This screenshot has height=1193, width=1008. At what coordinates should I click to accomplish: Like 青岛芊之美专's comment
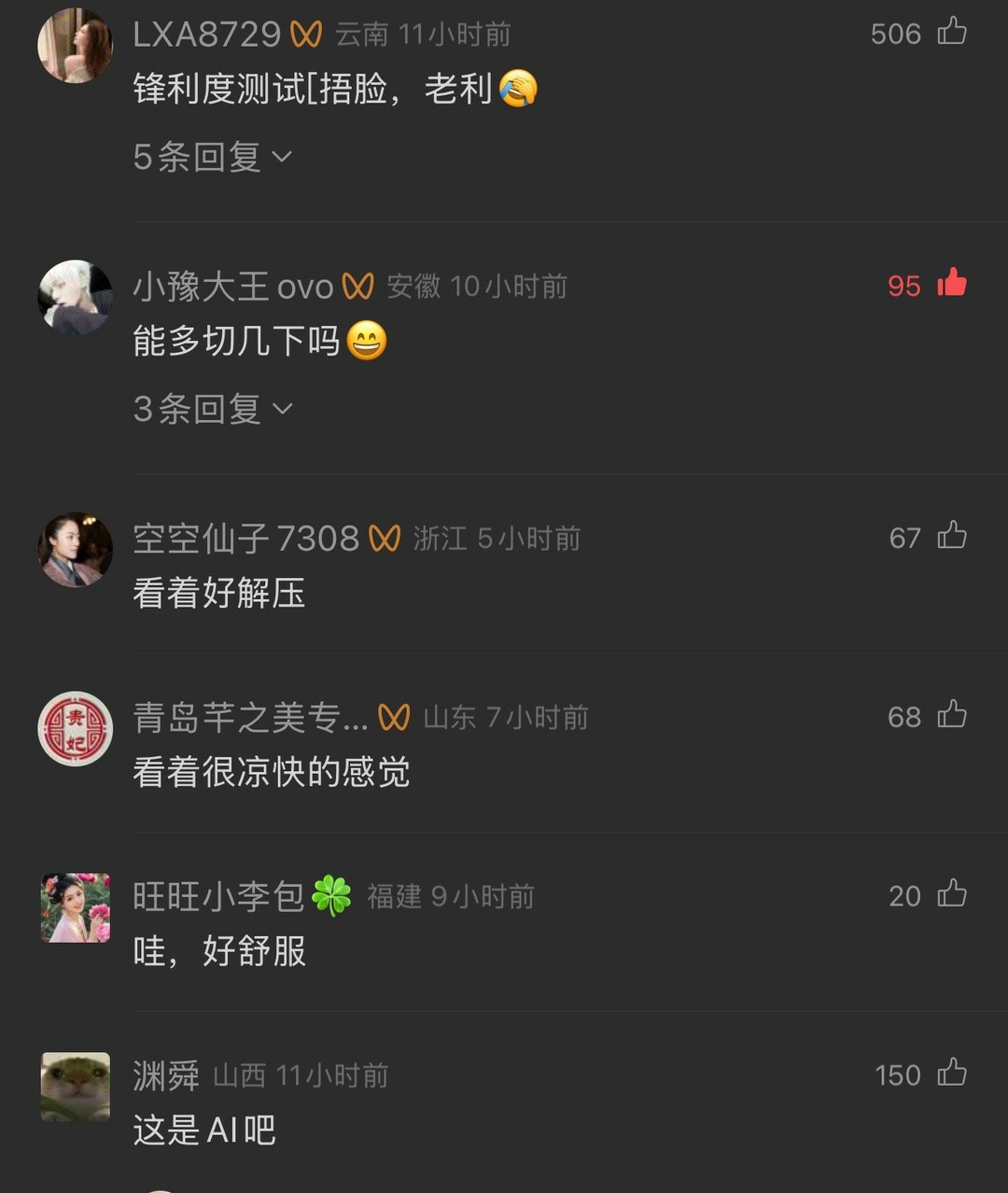pos(951,716)
